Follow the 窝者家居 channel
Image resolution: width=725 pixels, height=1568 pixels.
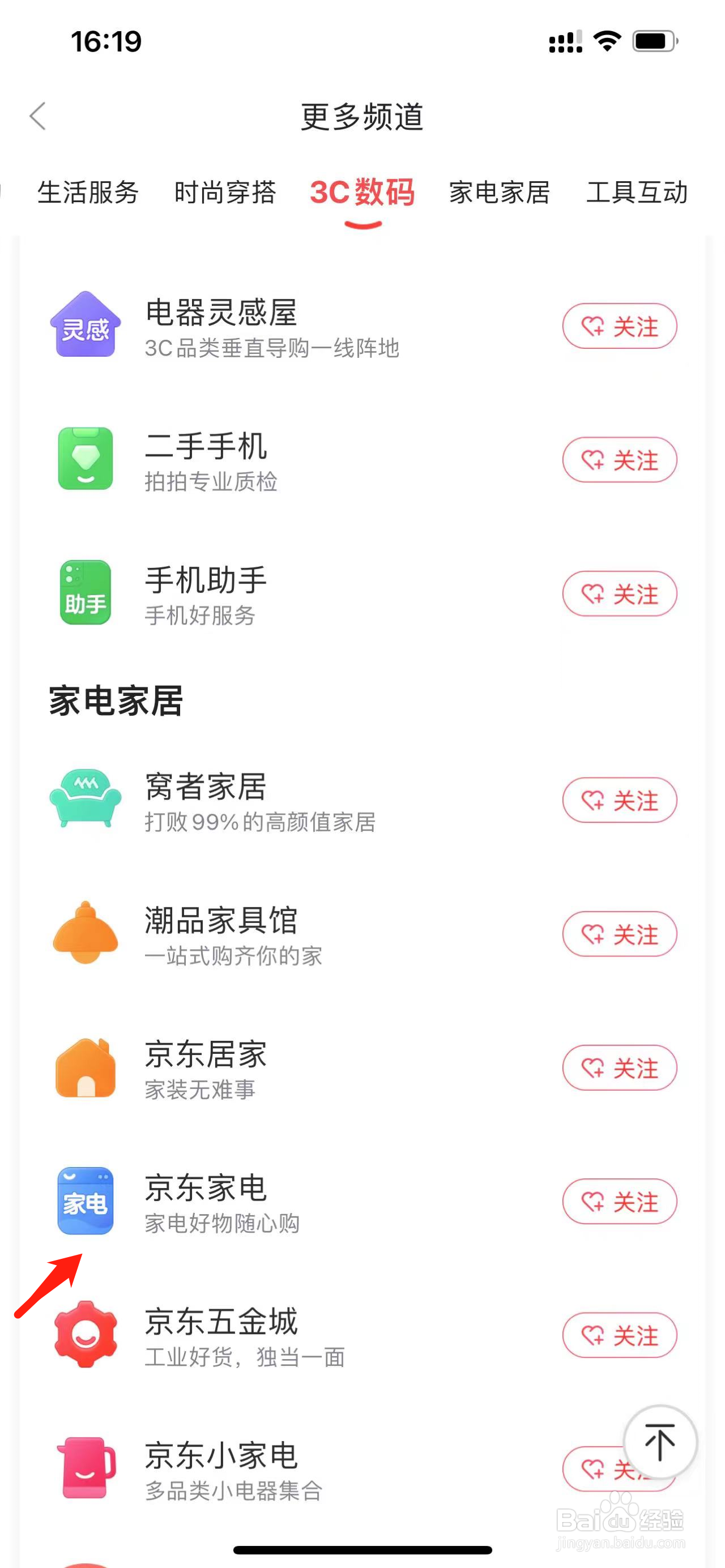[x=619, y=801]
